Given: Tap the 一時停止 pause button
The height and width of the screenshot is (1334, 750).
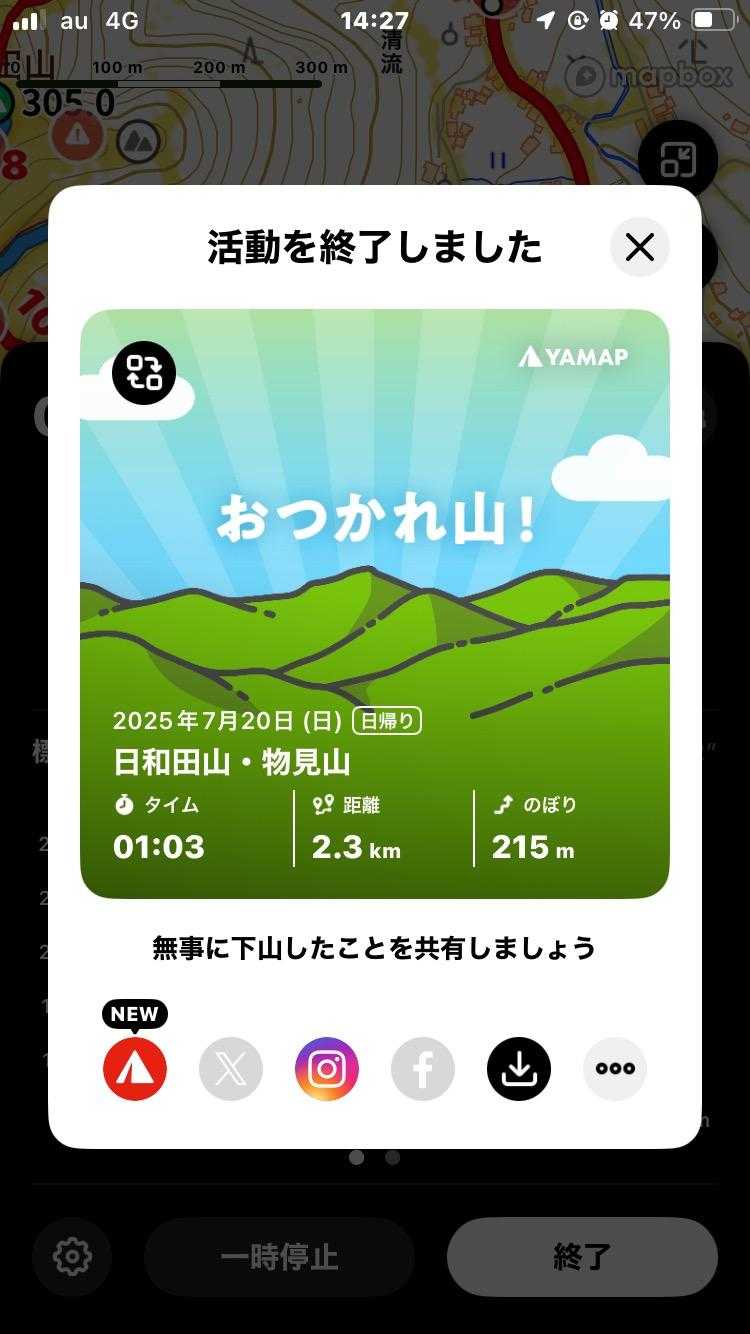Looking at the screenshot, I should coord(280,1257).
